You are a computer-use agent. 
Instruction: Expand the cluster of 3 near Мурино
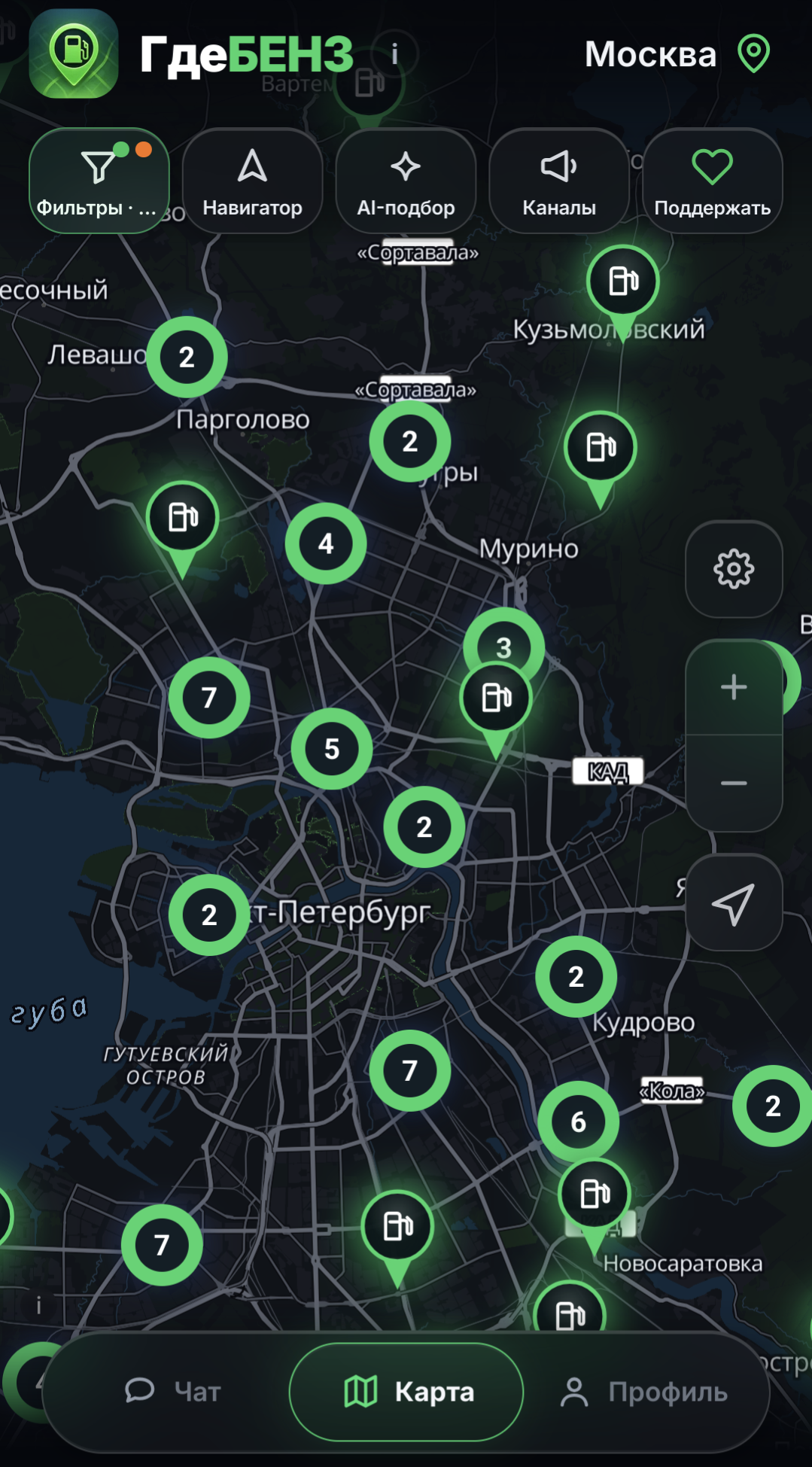point(504,646)
